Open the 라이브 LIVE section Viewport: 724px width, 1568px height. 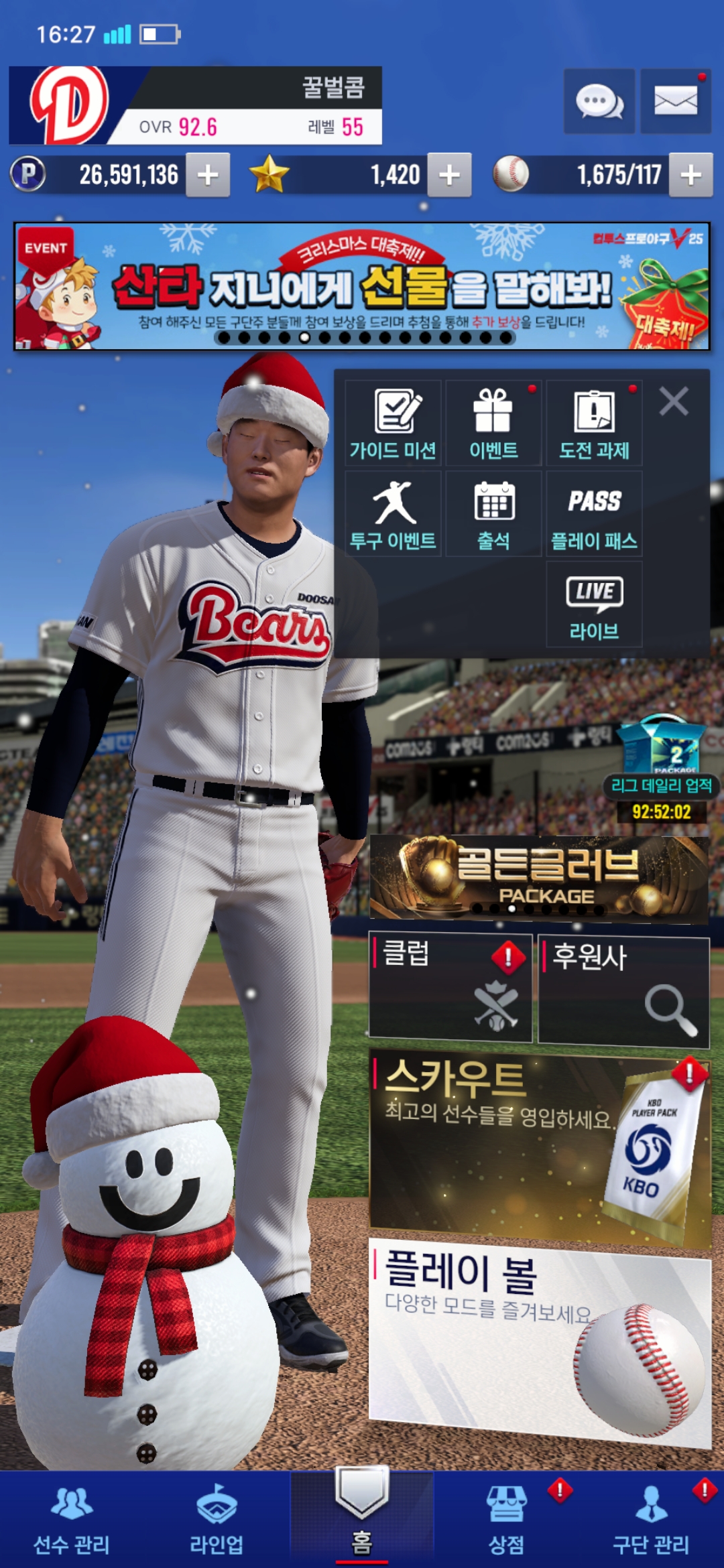point(594,604)
